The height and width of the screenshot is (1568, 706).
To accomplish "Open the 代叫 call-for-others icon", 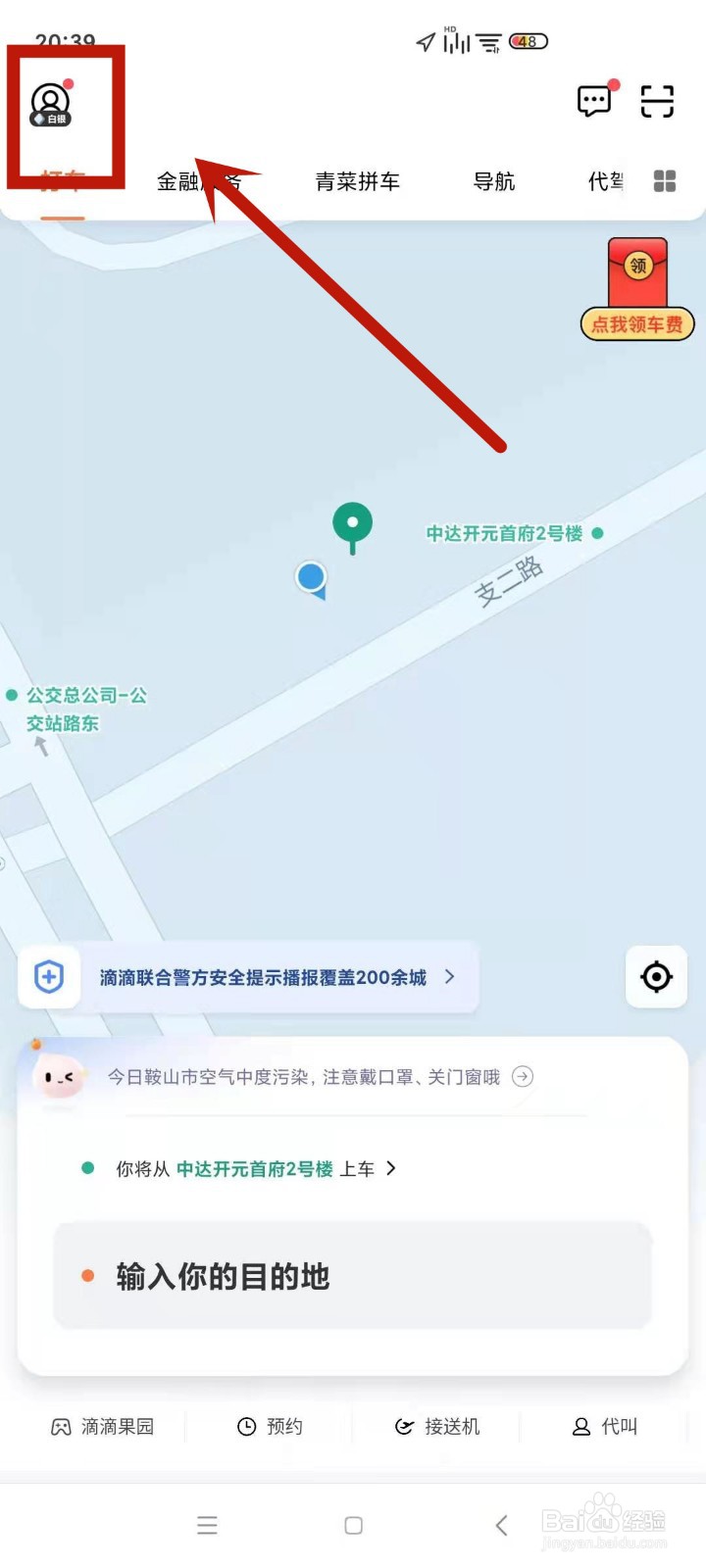I will [605, 1427].
